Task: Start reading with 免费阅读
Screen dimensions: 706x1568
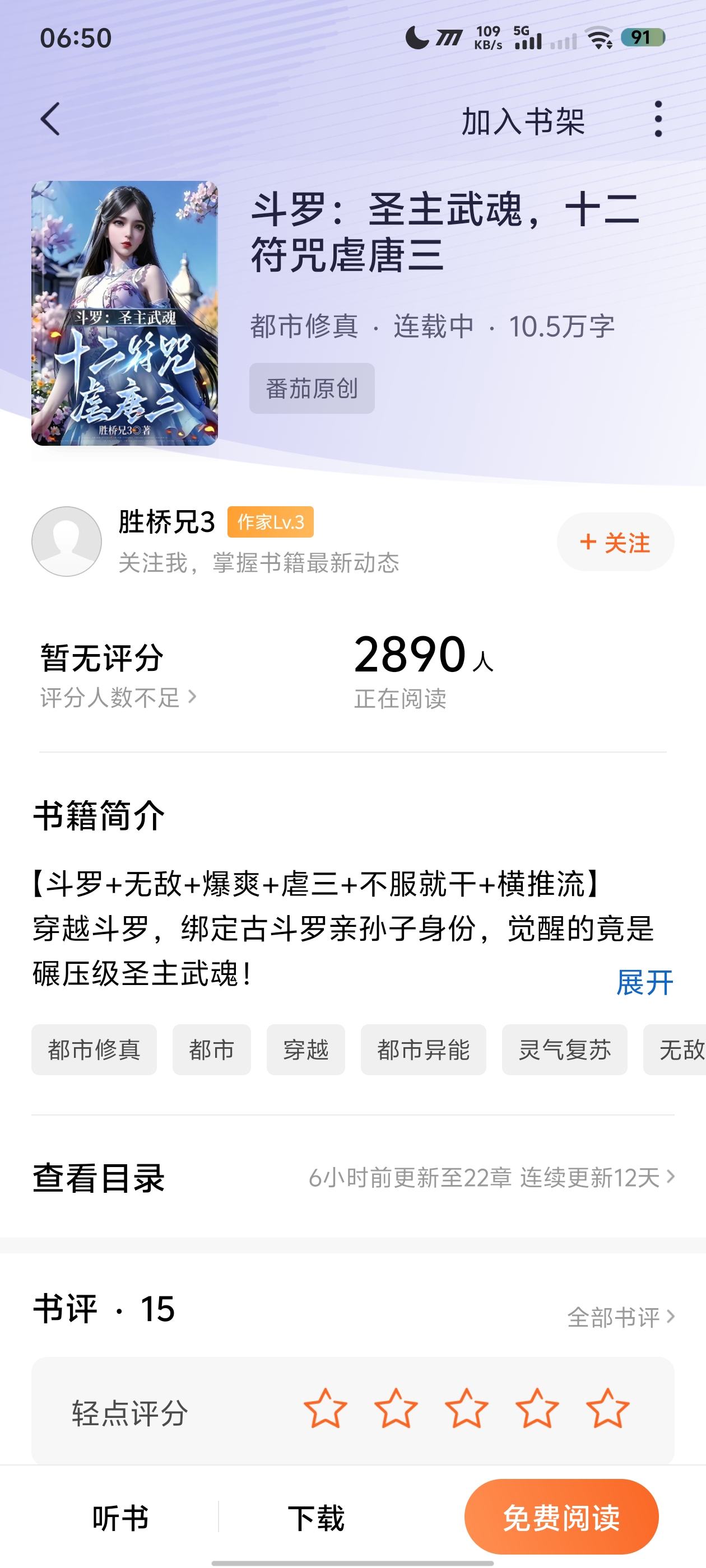Action: (561, 1518)
